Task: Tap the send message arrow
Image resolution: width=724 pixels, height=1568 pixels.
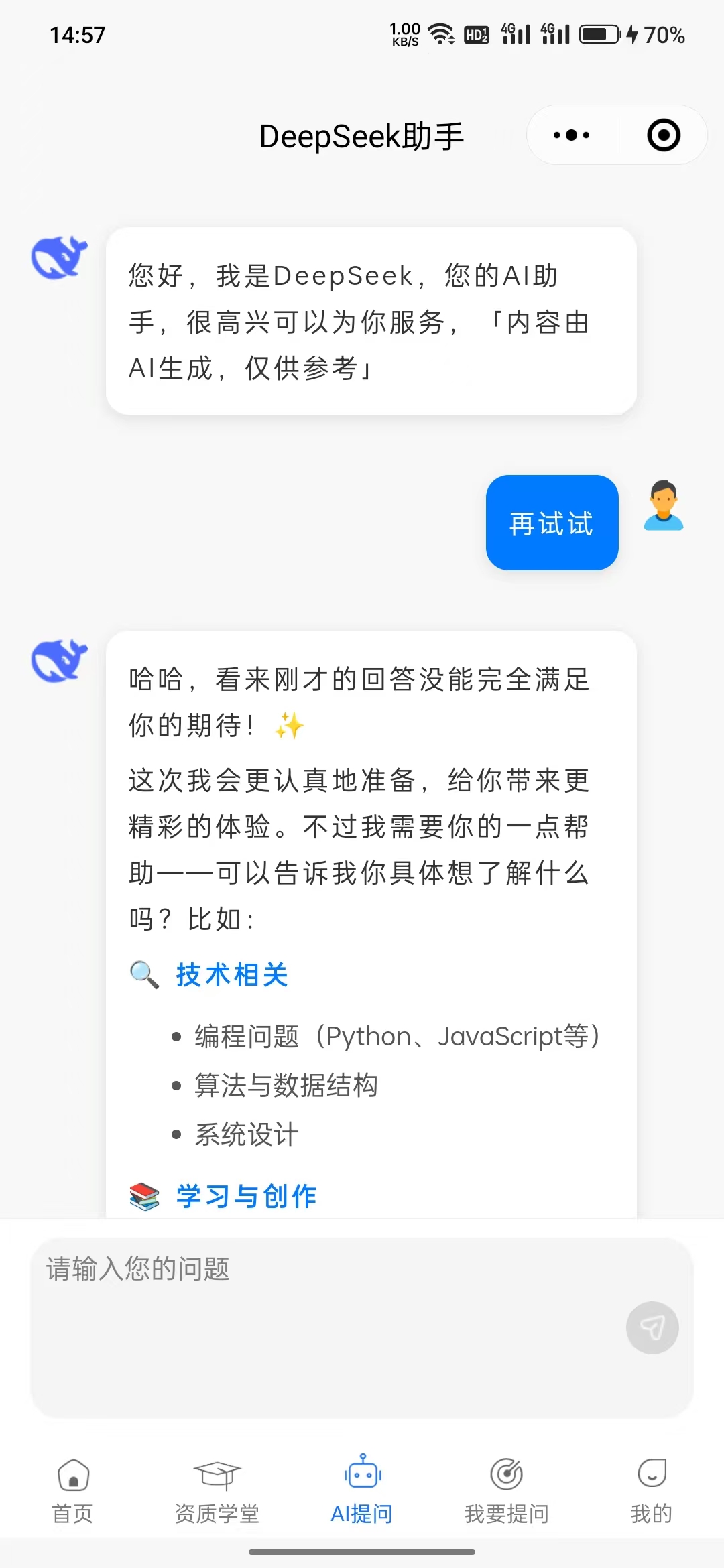Action: 652,1327
